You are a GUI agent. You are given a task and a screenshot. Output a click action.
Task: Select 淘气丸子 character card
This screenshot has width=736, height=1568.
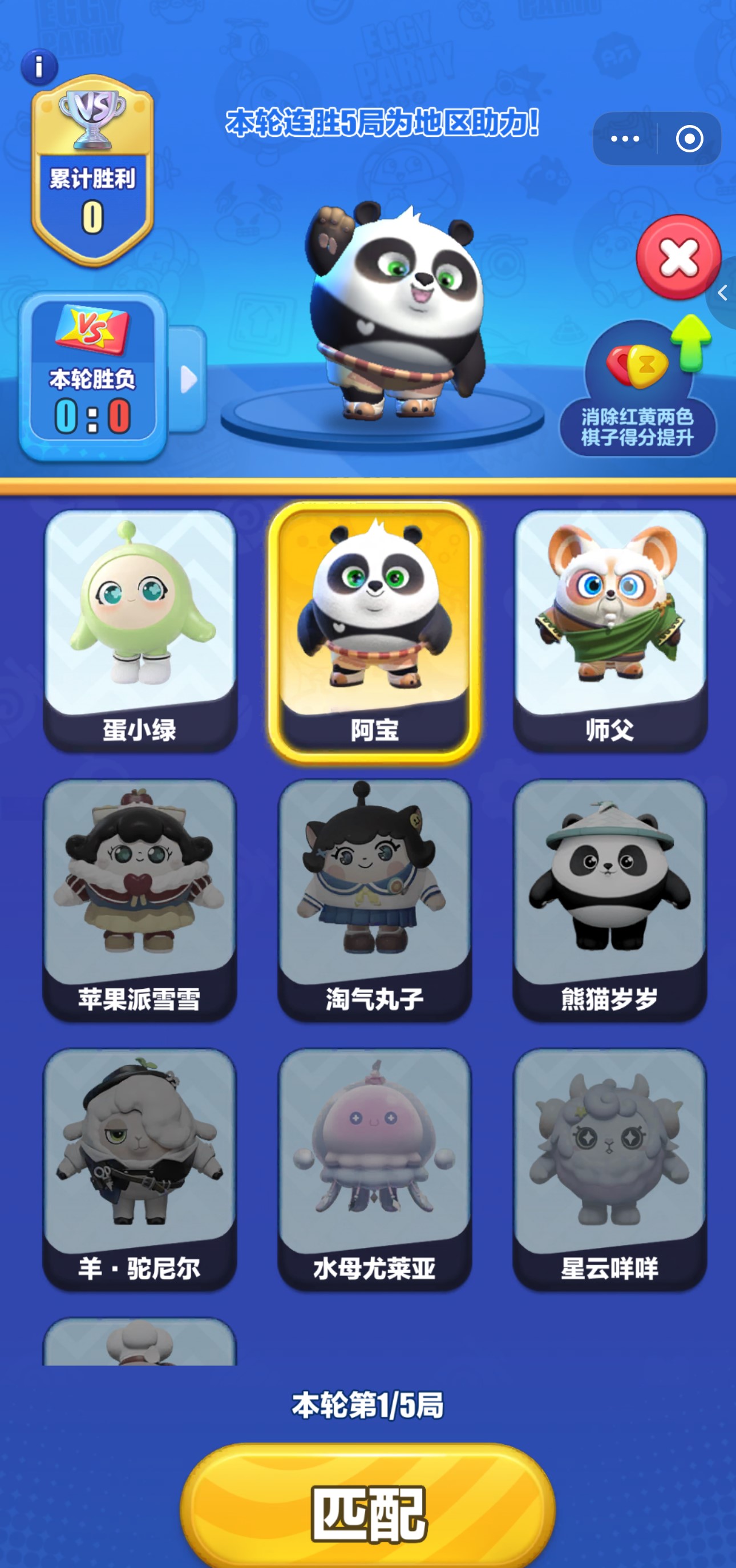pos(374,899)
